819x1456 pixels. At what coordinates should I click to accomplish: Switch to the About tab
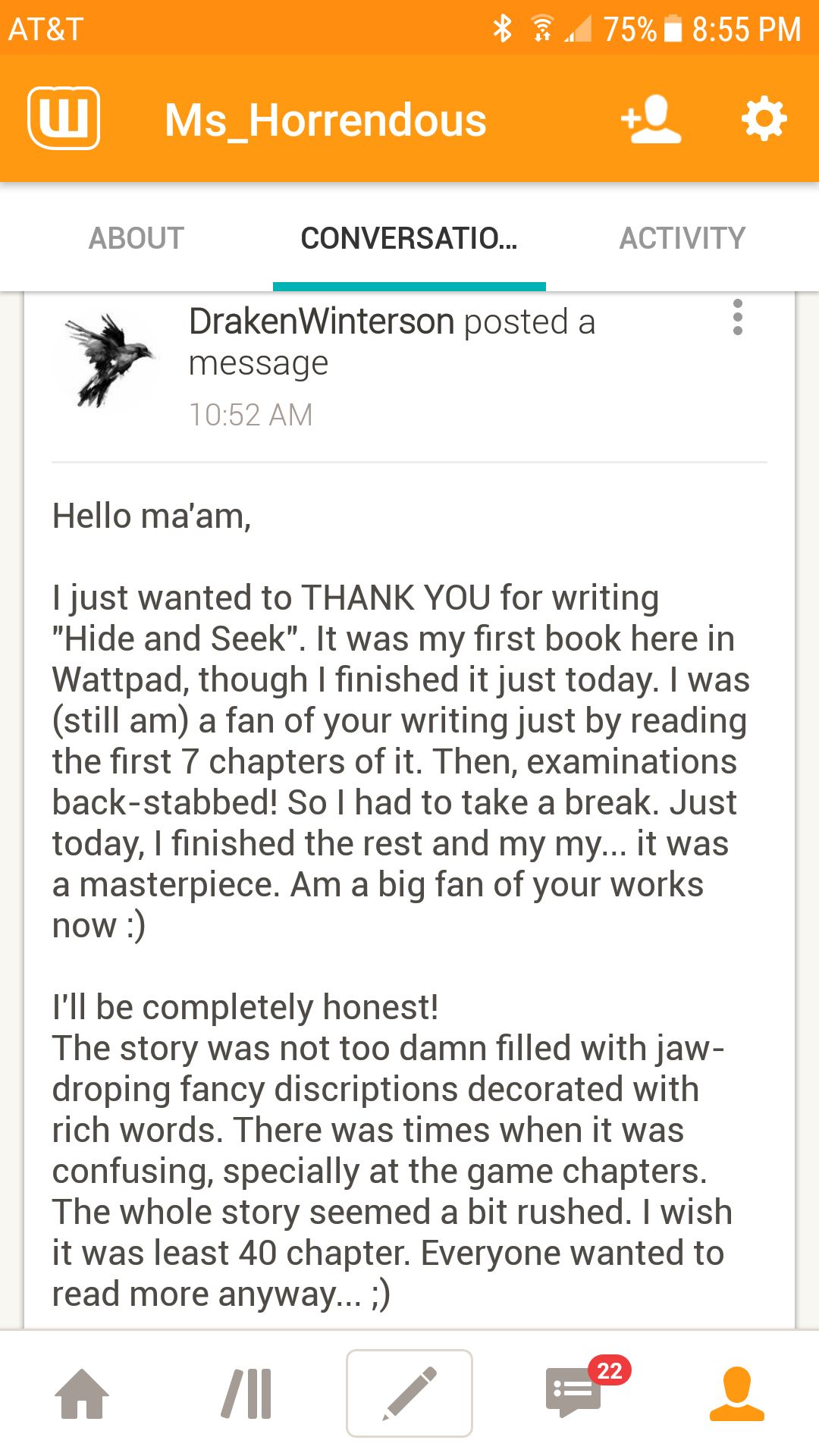coord(136,238)
